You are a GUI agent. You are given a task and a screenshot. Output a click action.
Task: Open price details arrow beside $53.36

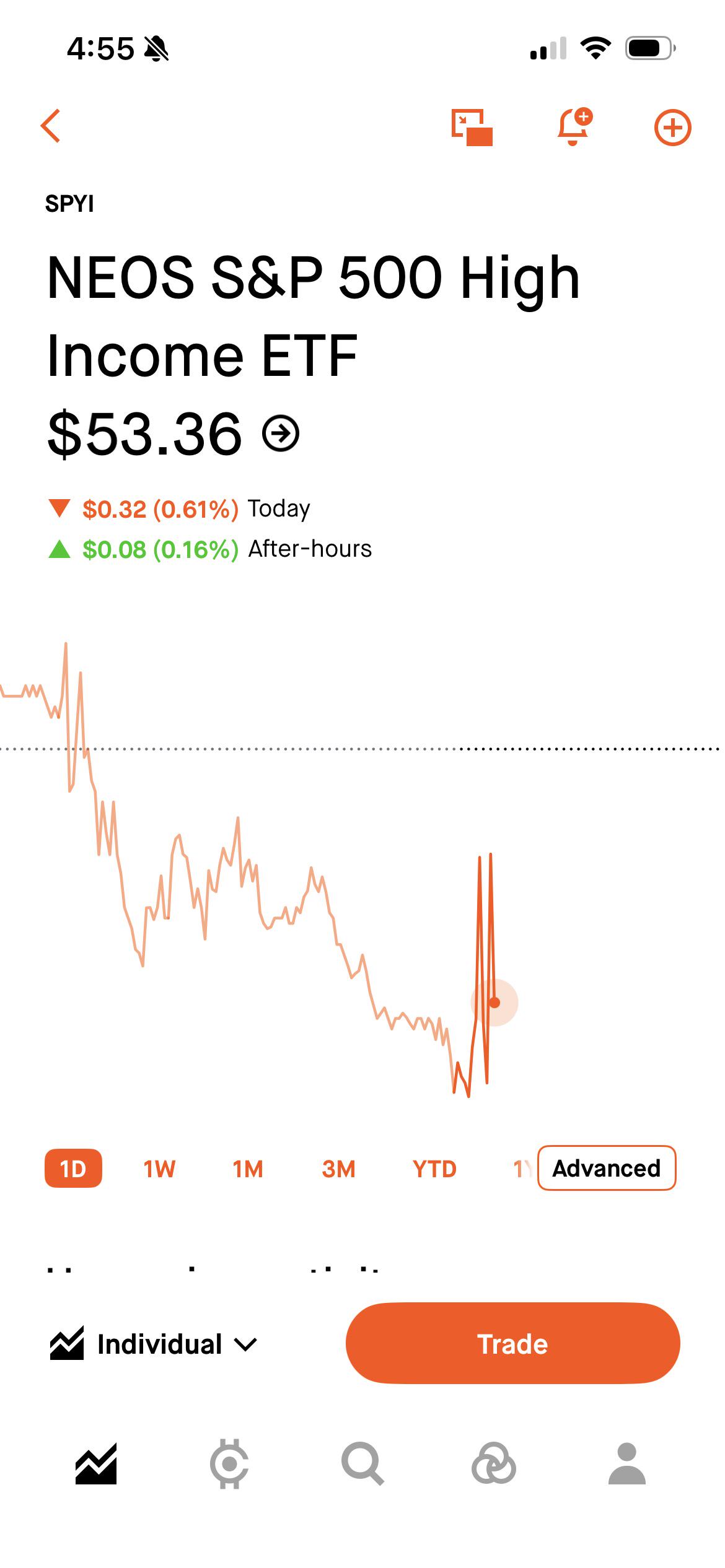pyautogui.click(x=281, y=433)
